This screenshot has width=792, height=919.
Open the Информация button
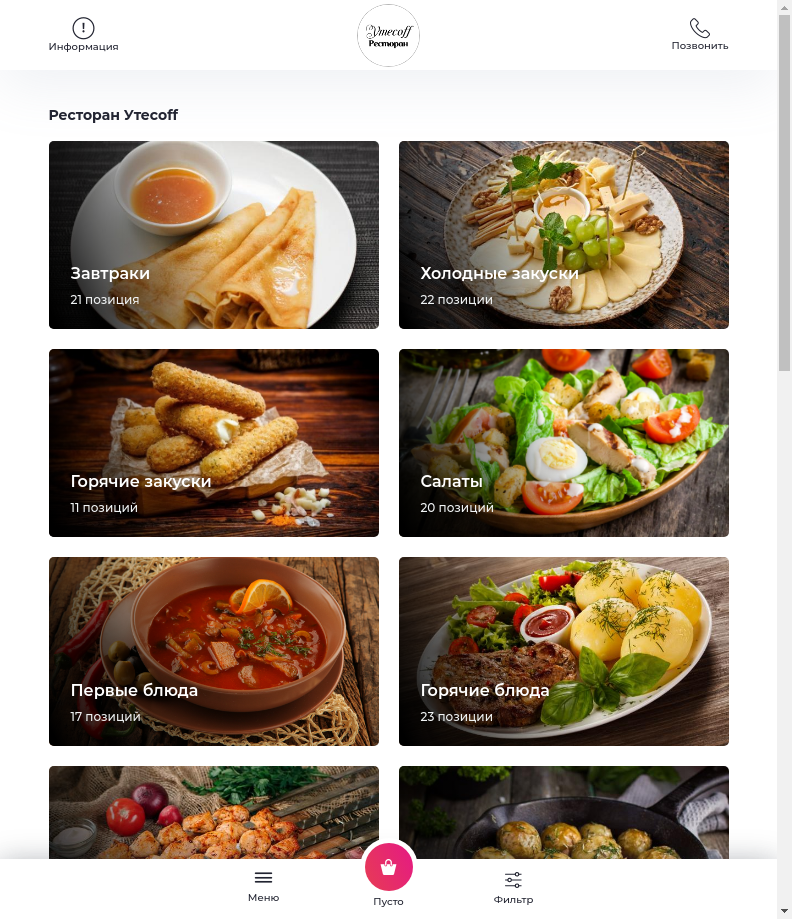[84, 35]
